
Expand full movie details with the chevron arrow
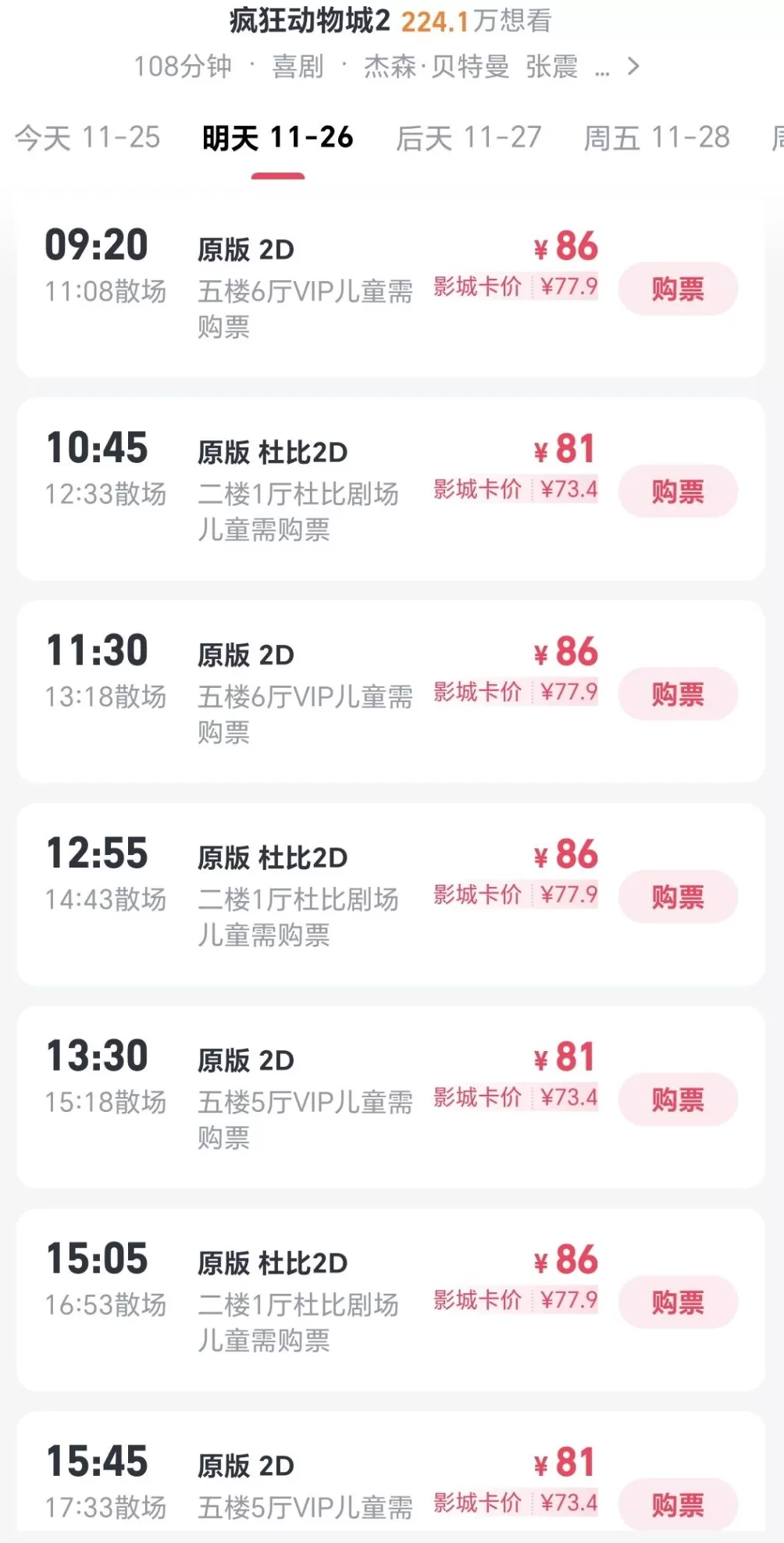pos(633,68)
